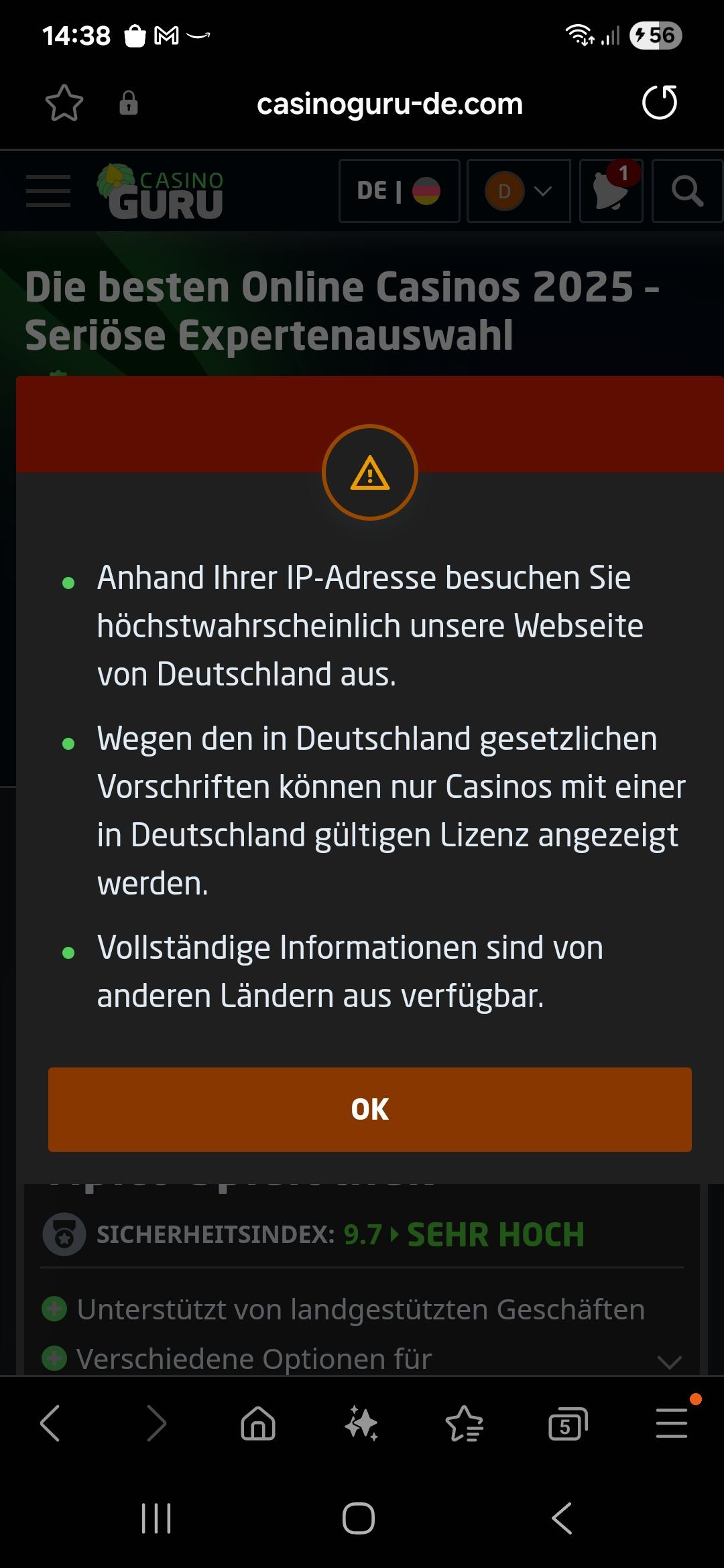The image size is (724, 1568).
Task: Open the browser home page
Action: point(258,1423)
